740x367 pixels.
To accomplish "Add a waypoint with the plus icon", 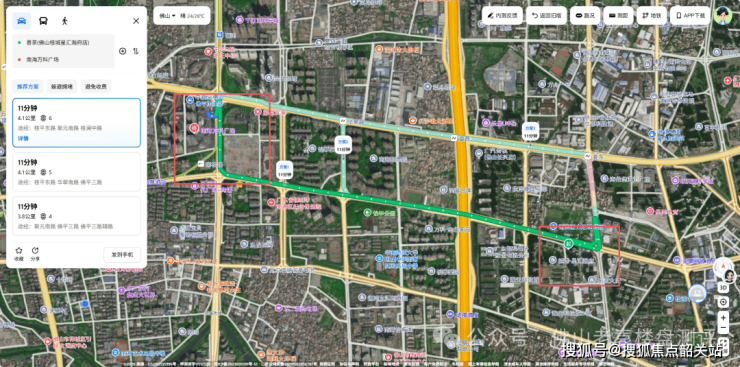I will pos(123,51).
